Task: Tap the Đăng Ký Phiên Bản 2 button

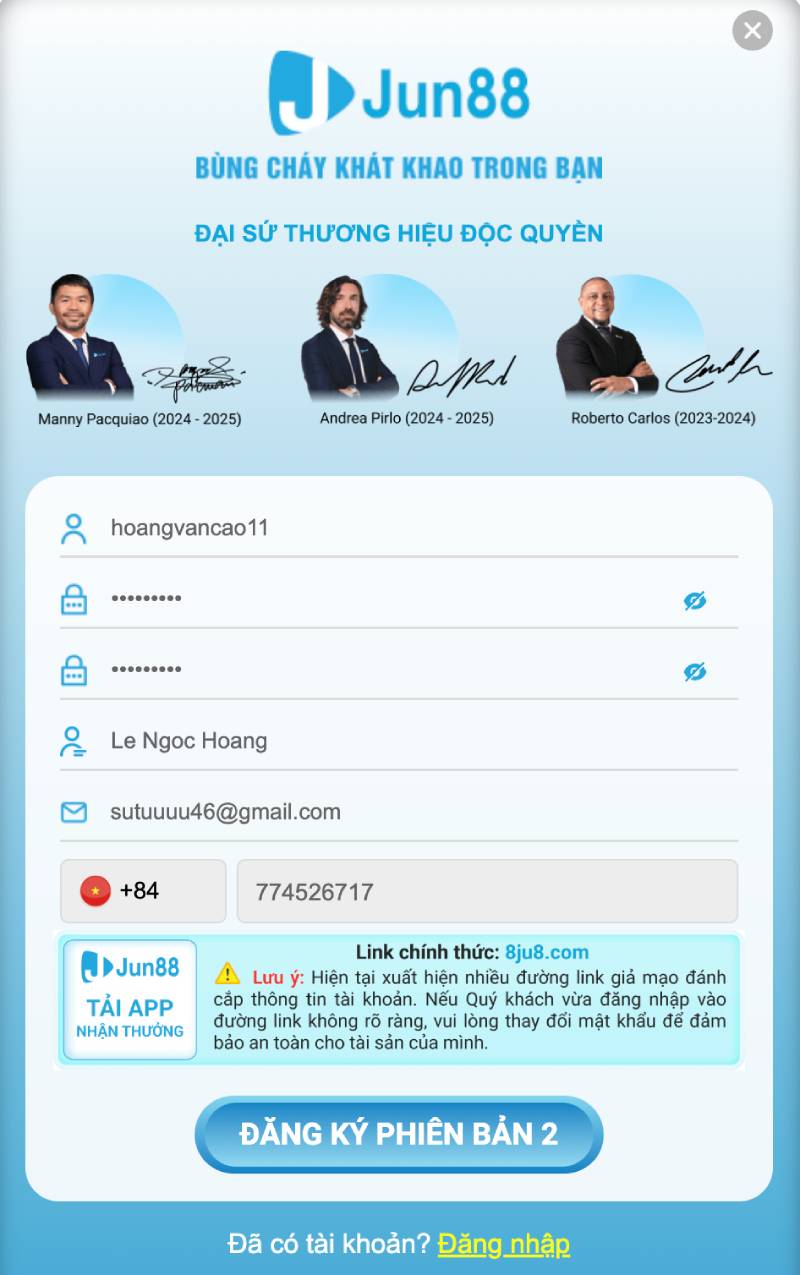Action: point(398,1134)
